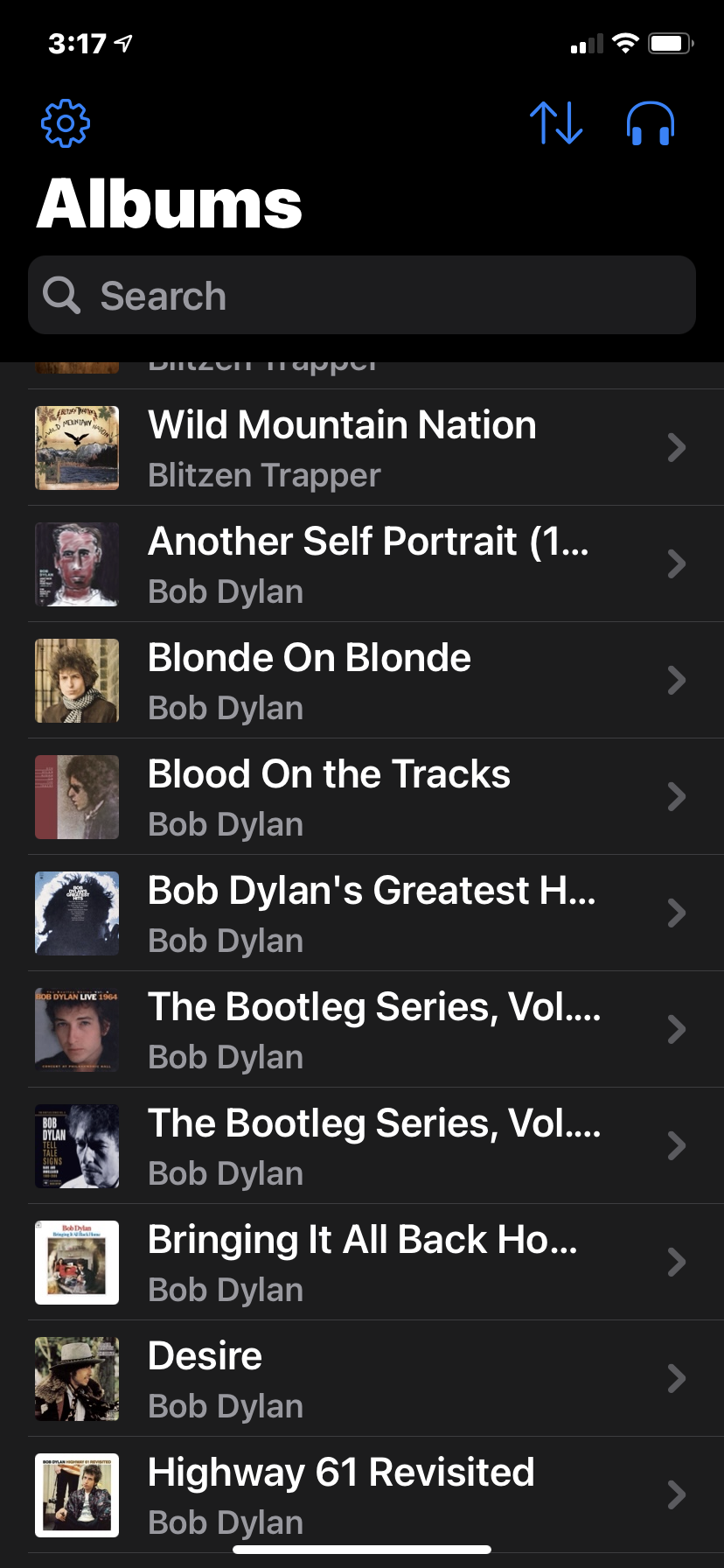Open the settings gear icon

click(66, 123)
